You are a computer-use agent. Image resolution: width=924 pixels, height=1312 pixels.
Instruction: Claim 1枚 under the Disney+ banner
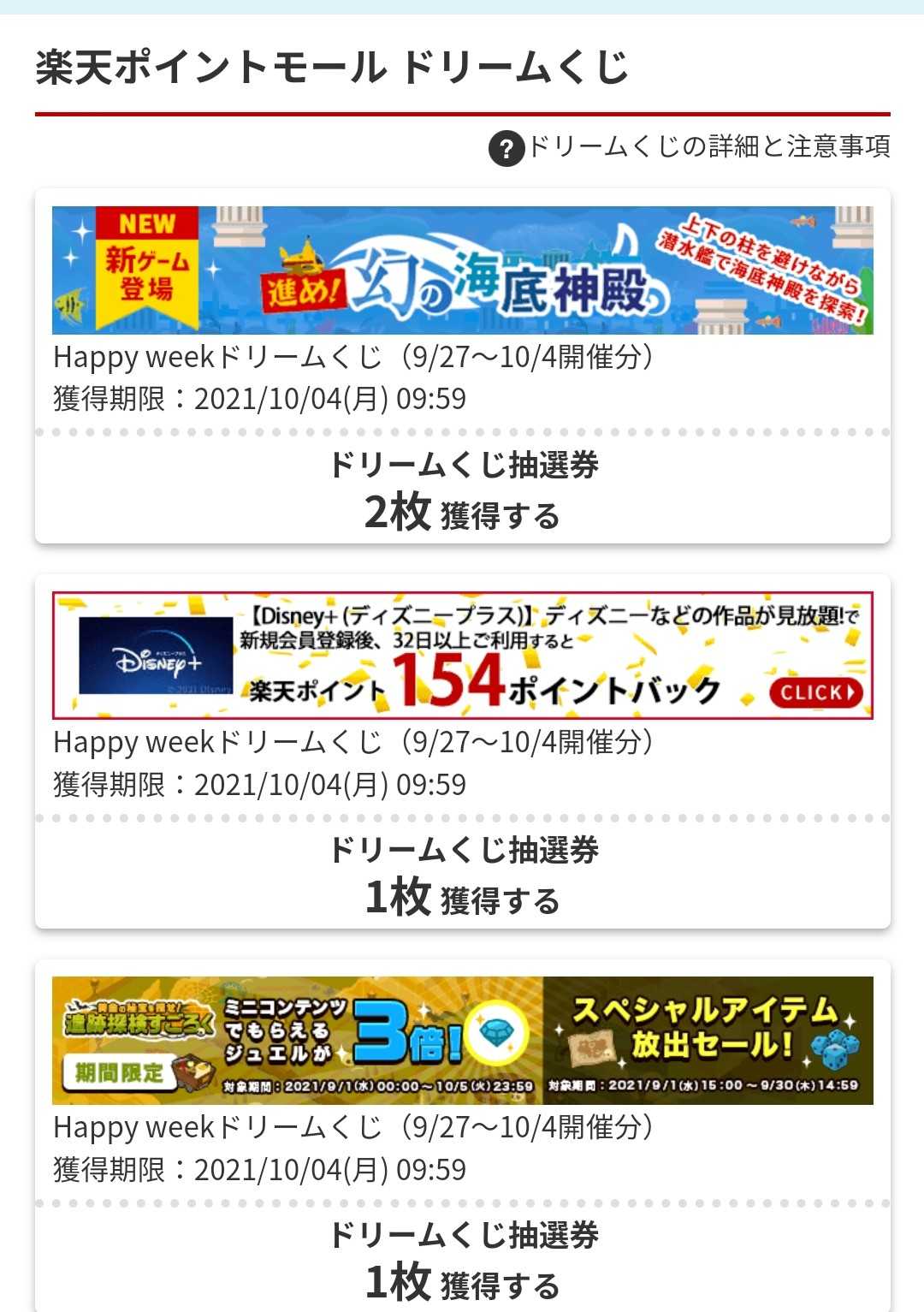pyautogui.click(x=462, y=876)
